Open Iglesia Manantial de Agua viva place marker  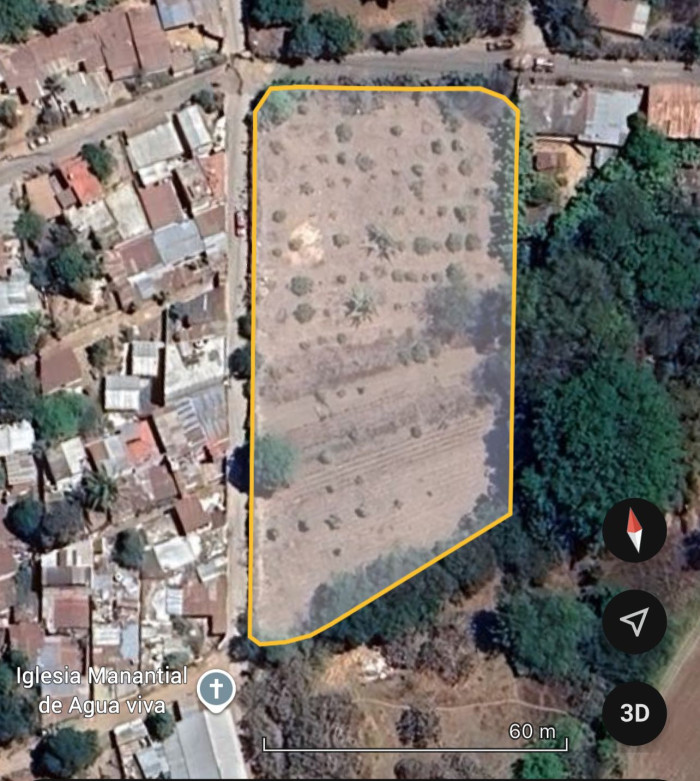(214, 689)
